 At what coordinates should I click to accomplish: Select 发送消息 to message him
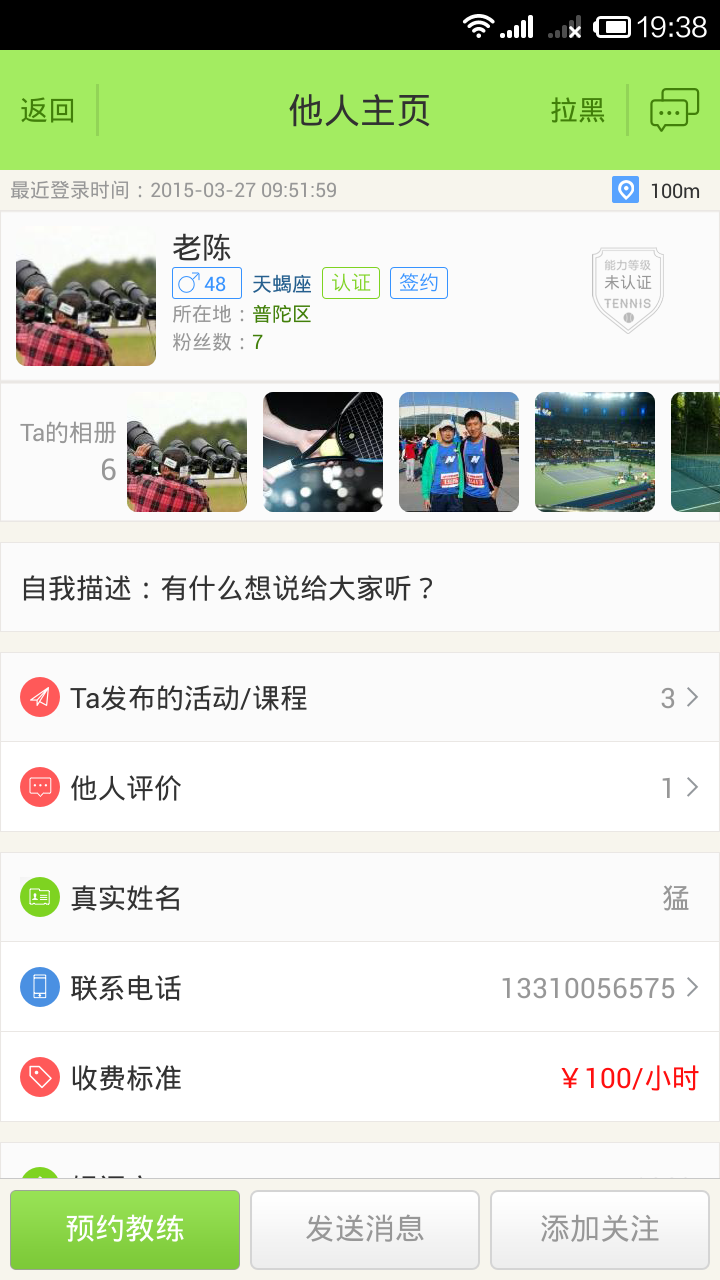point(365,1229)
